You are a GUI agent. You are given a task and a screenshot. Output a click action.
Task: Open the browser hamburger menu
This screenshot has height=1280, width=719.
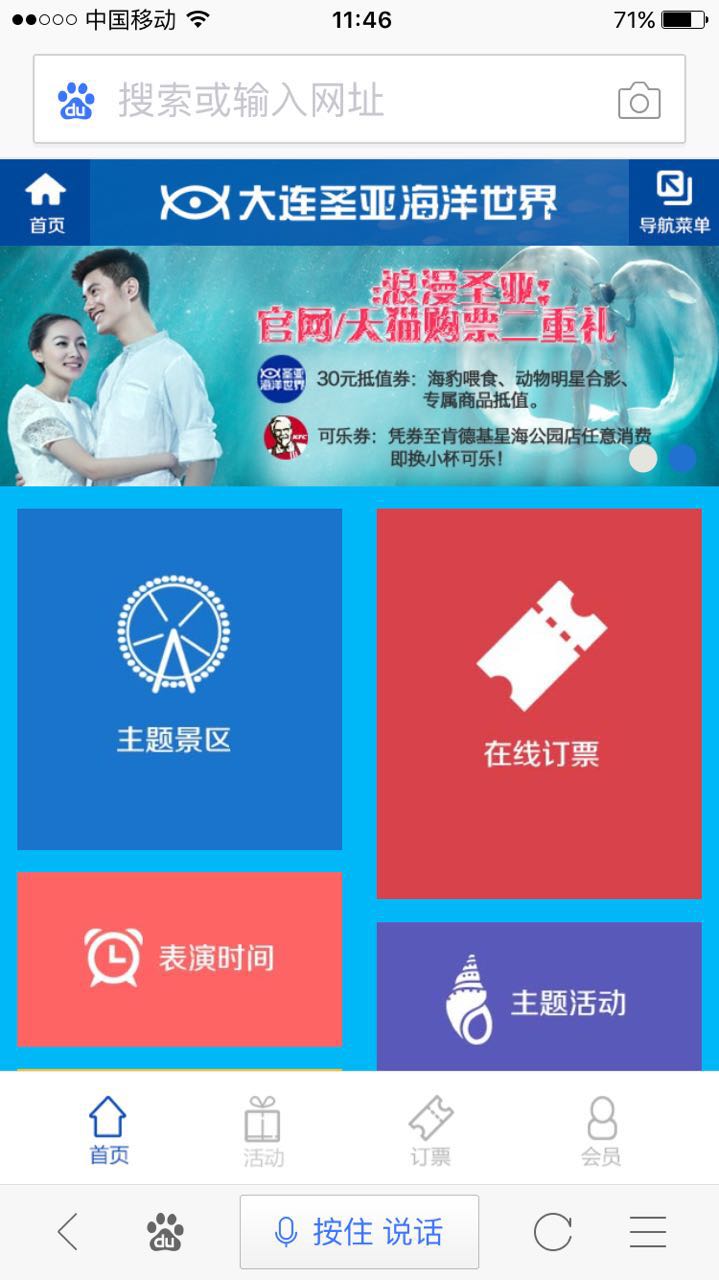(x=647, y=1232)
